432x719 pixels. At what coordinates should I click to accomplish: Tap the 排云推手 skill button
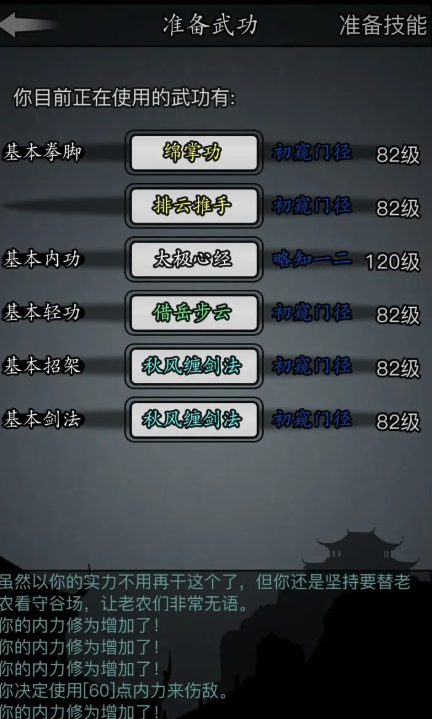[194, 206]
